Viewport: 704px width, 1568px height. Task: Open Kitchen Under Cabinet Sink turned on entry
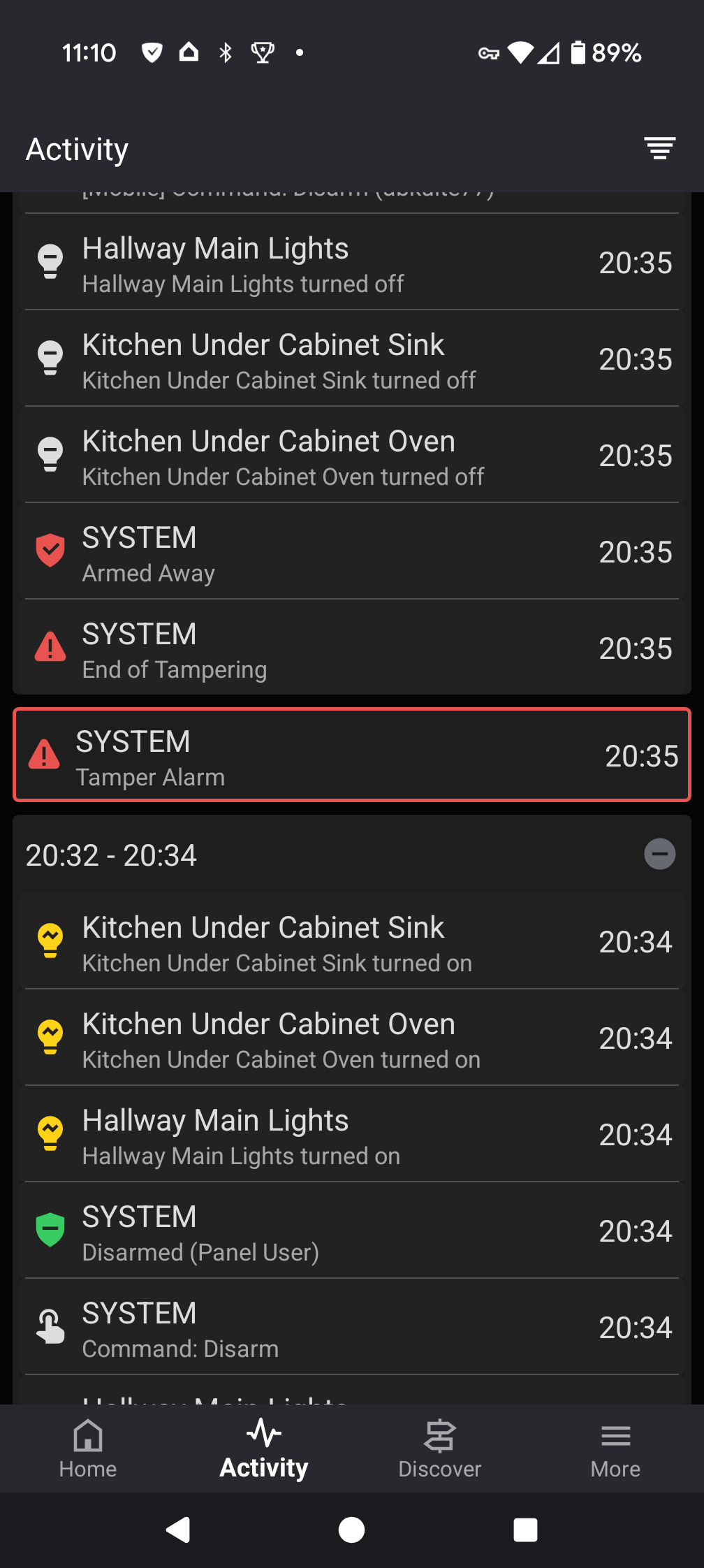pos(352,941)
